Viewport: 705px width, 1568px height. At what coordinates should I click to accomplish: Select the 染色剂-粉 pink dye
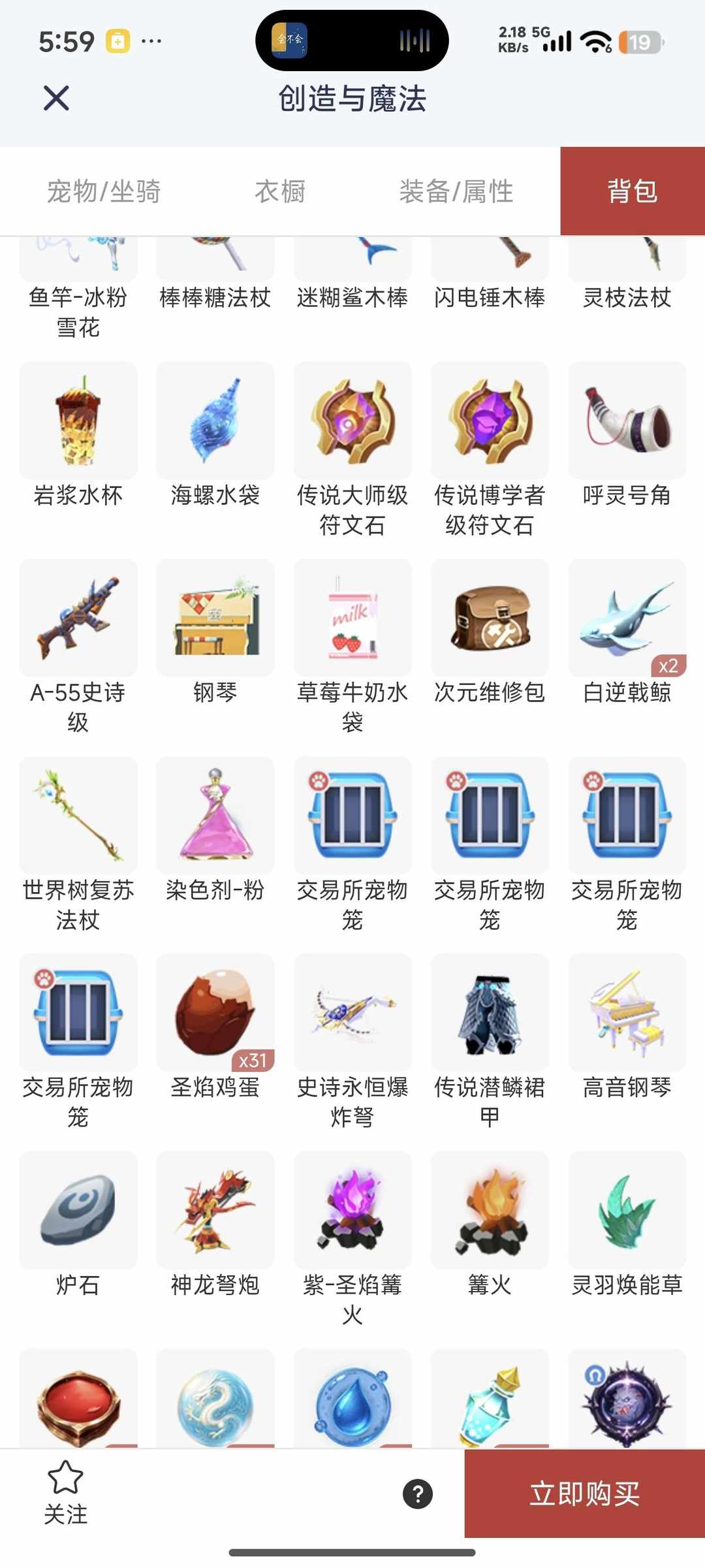(215, 815)
